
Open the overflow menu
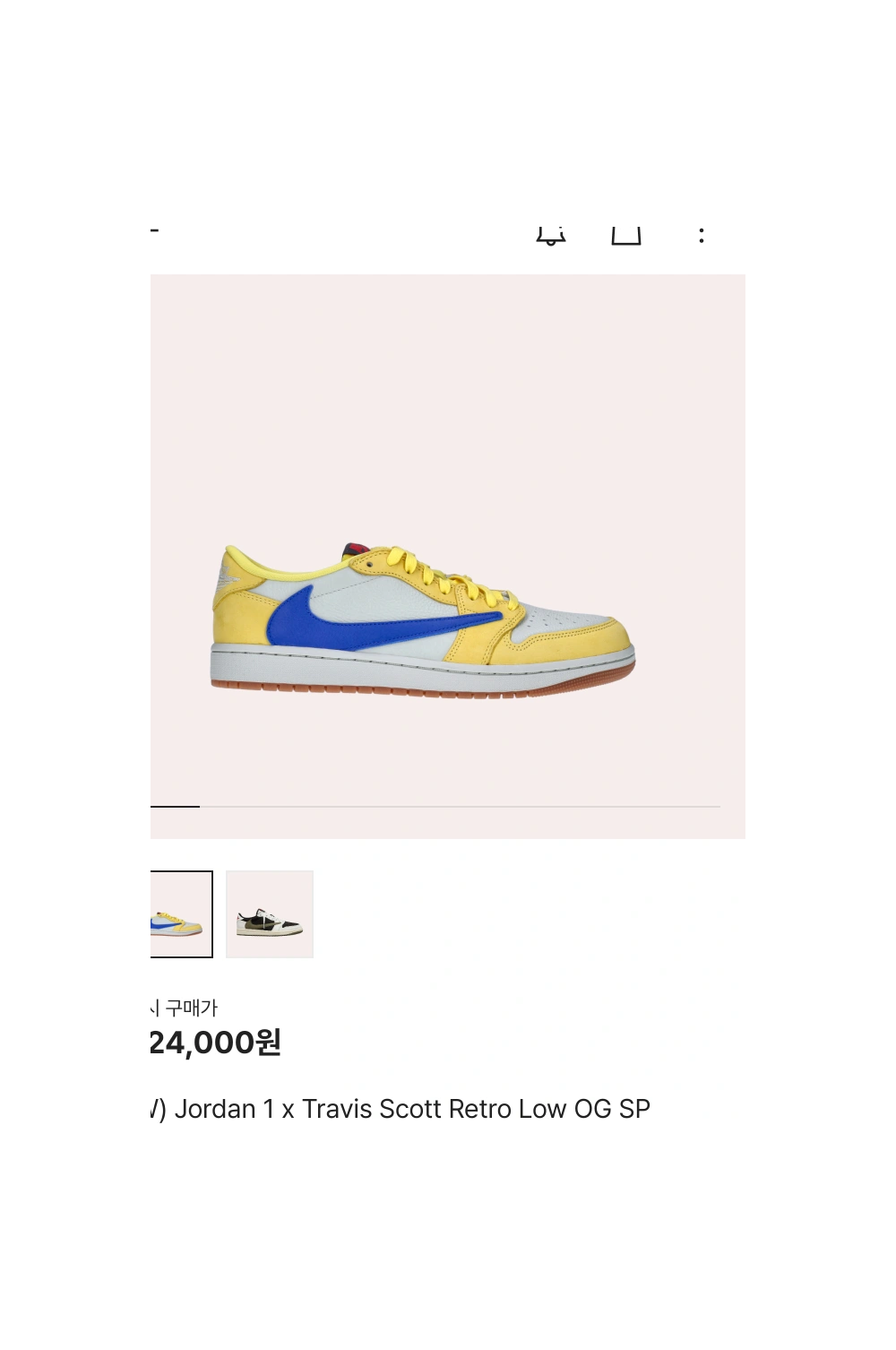[x=702, y=236]
